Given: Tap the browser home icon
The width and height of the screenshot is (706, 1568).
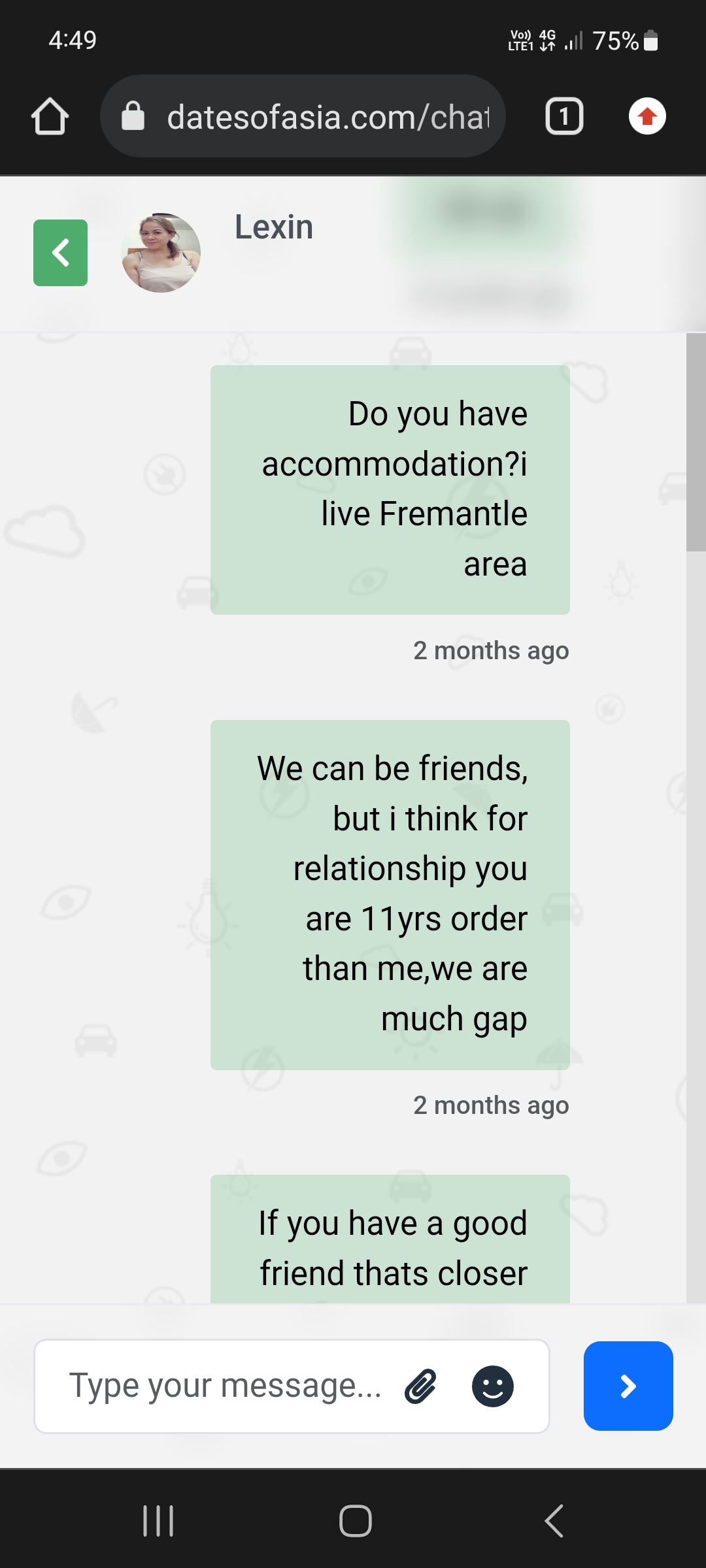Looking at the screenshot, I should [50, 116].
